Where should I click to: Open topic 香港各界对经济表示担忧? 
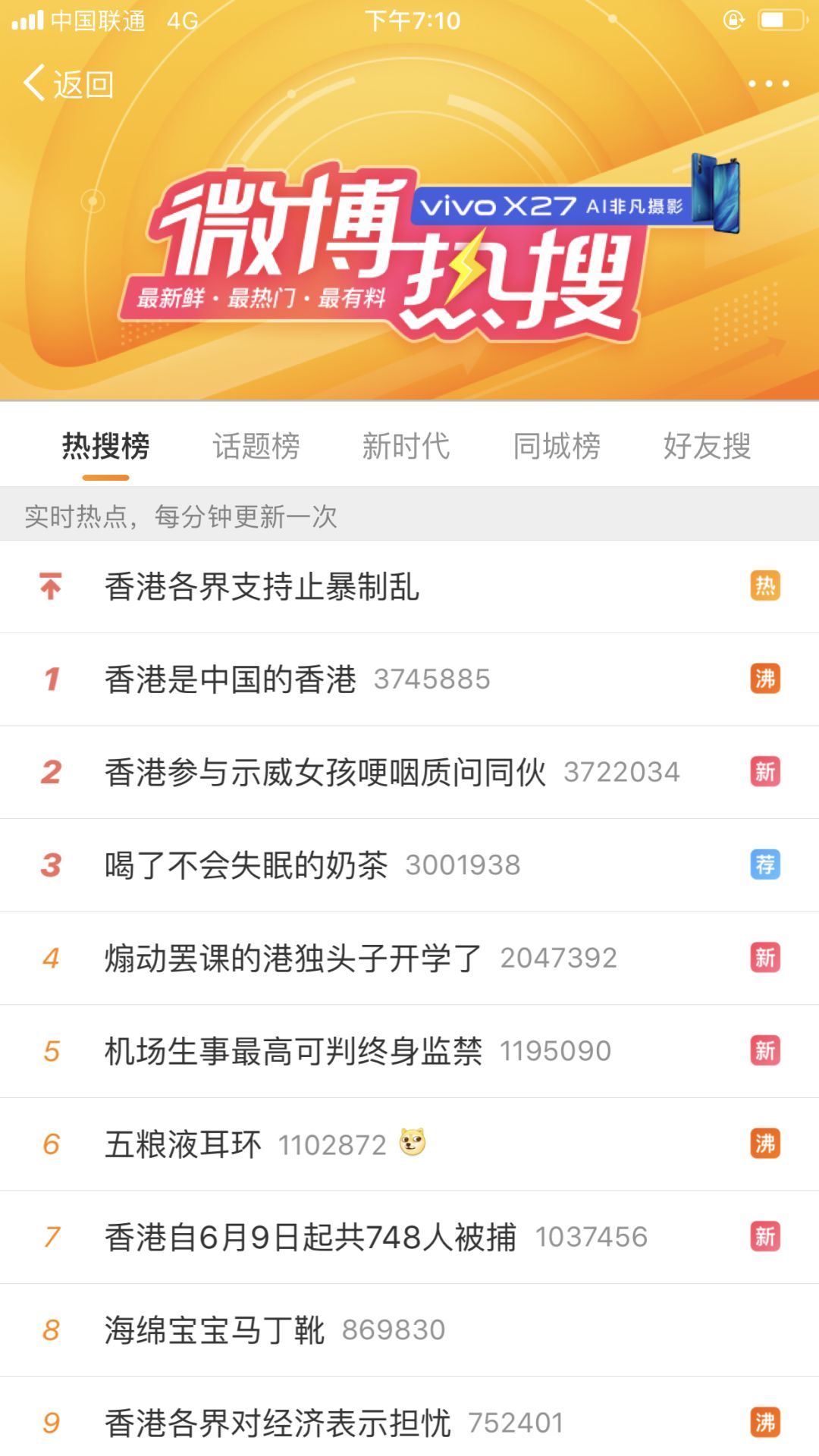(278, 1423)
